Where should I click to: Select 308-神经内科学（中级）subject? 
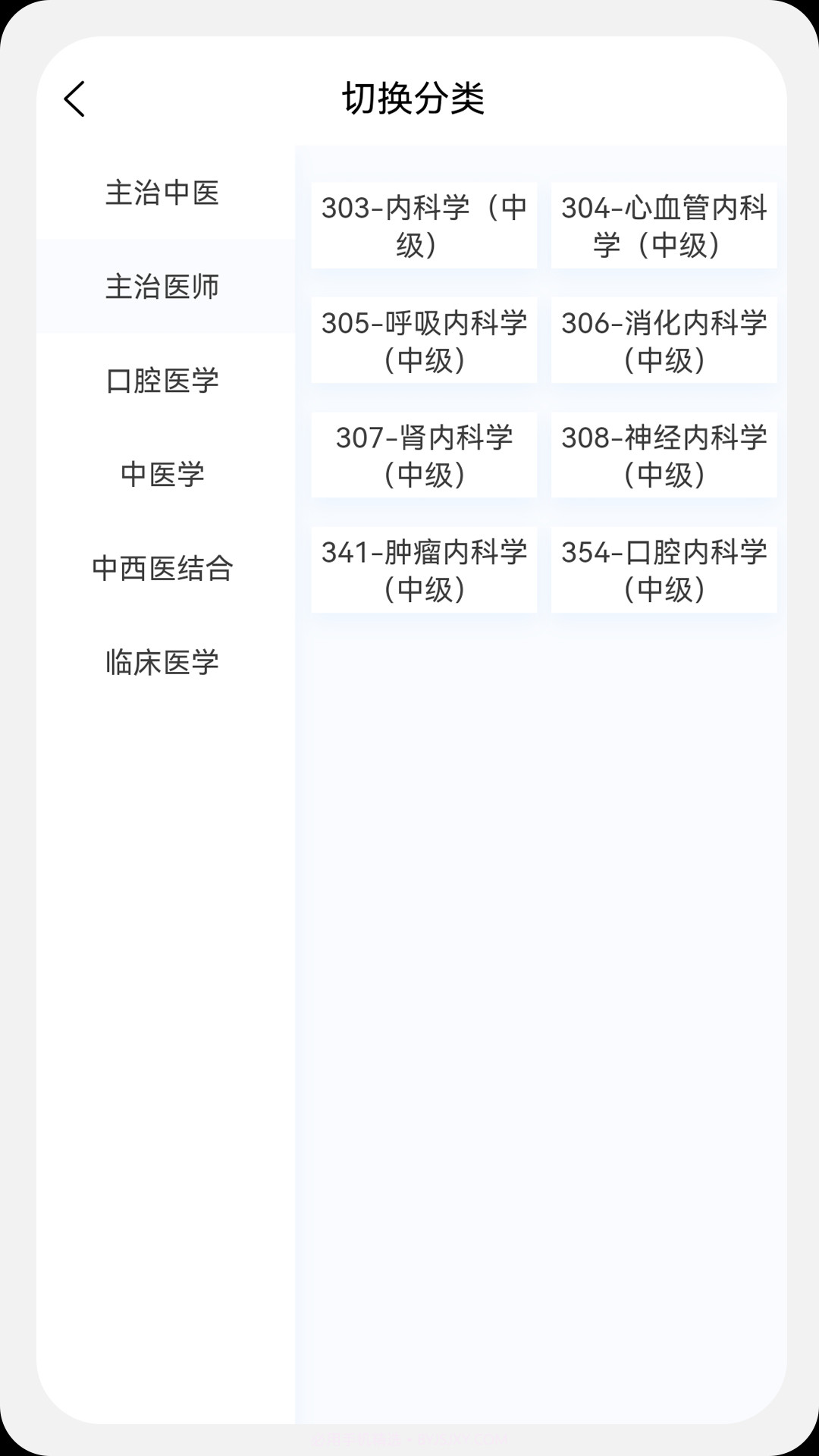click(x=664, y=455)
